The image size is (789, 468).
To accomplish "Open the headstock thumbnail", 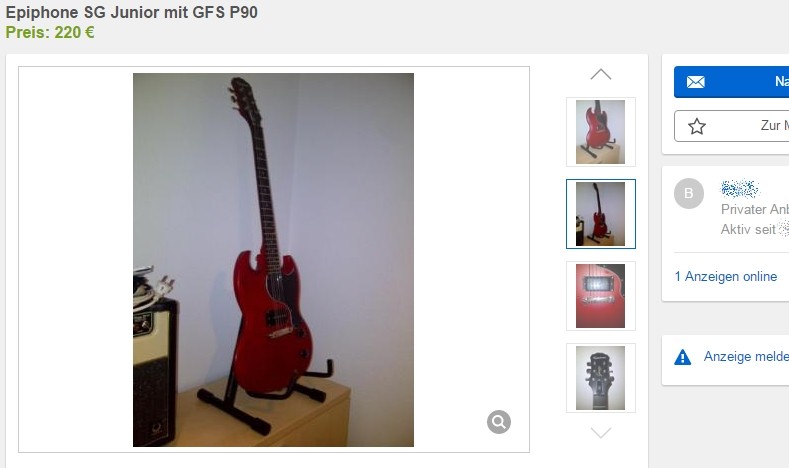I will point(600,377).
